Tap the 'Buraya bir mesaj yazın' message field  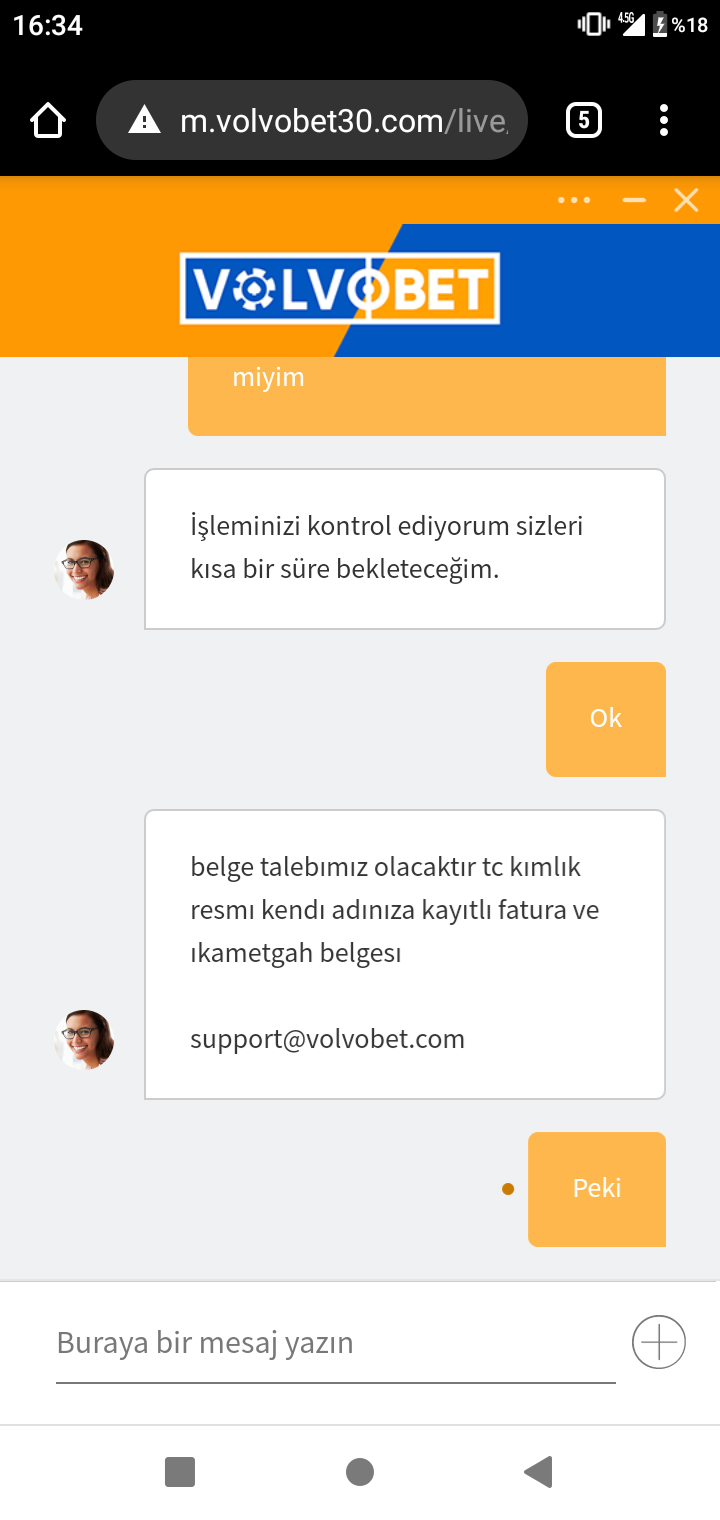click(335, 1343)
